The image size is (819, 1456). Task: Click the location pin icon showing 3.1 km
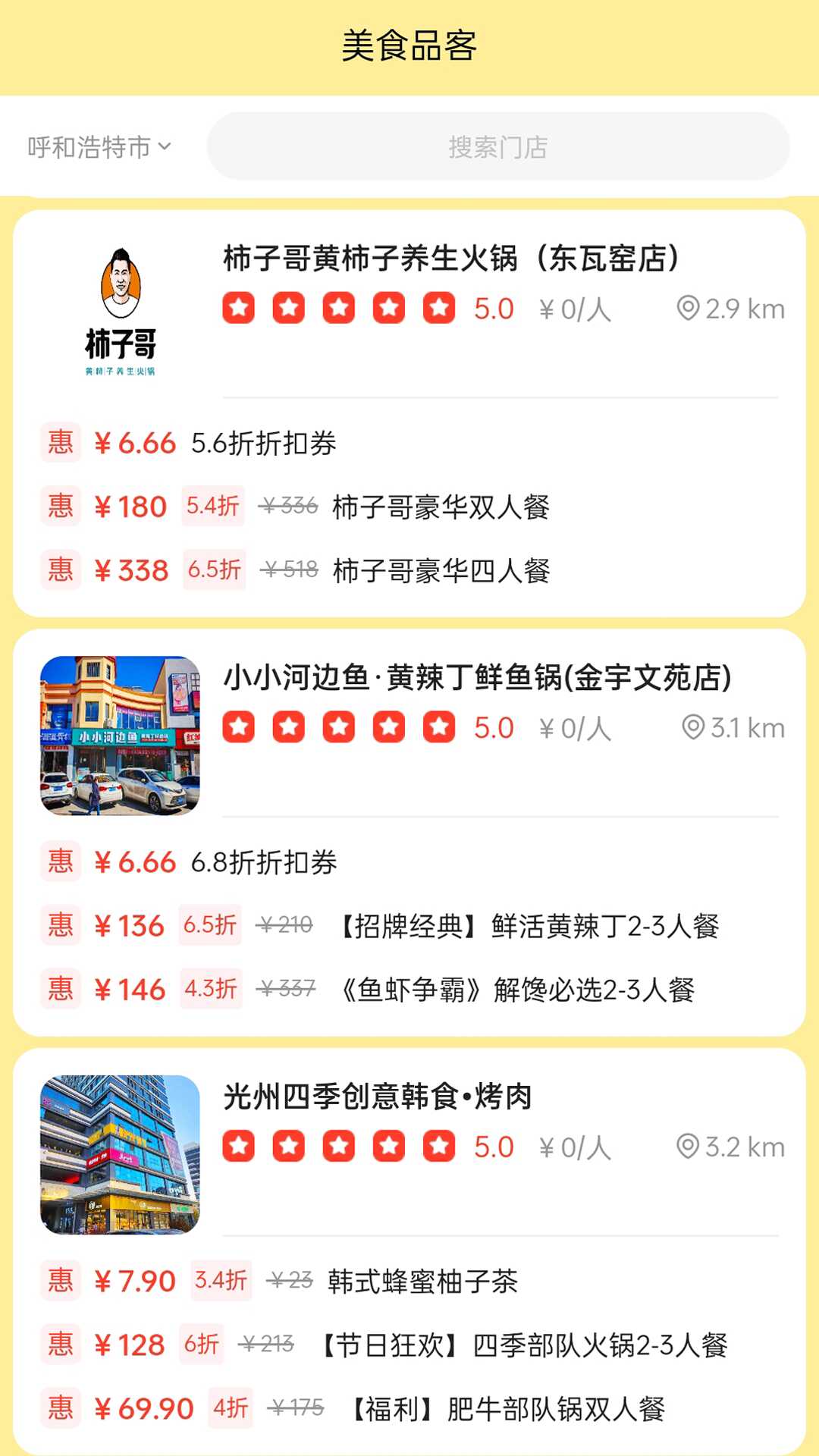[x=691, y=726]
